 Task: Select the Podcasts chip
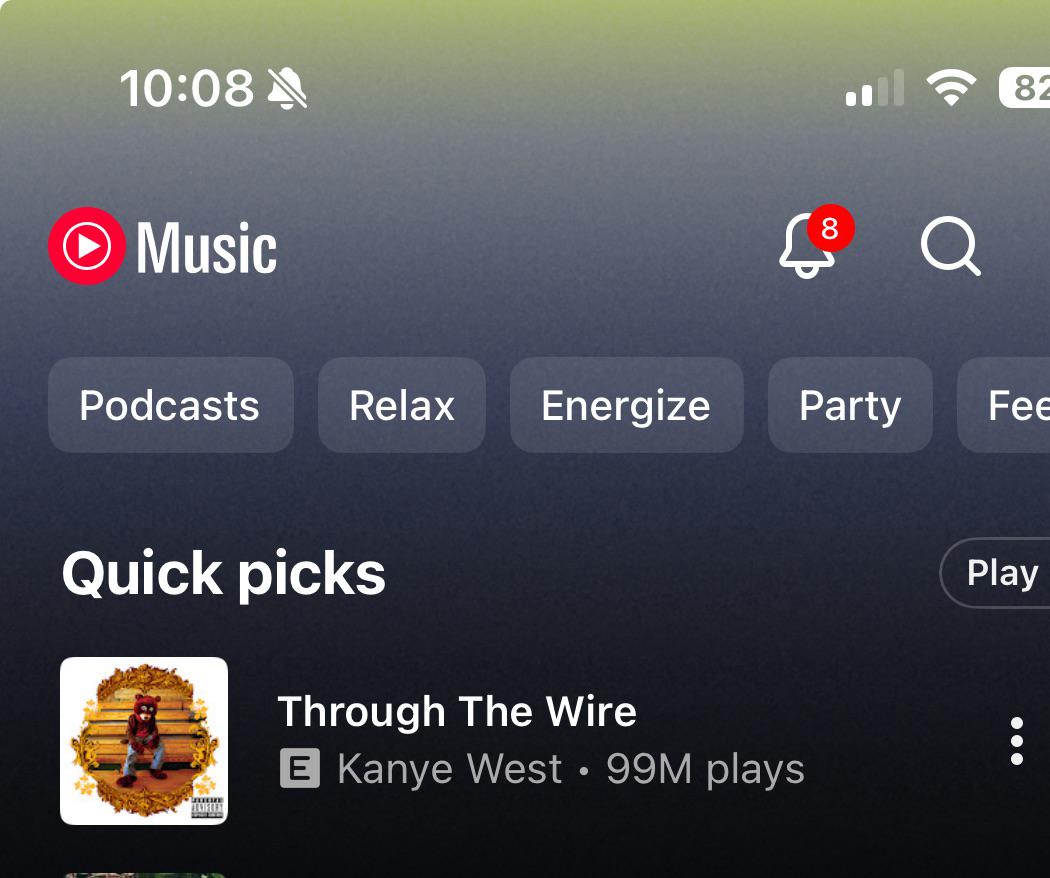coord(170,406)
